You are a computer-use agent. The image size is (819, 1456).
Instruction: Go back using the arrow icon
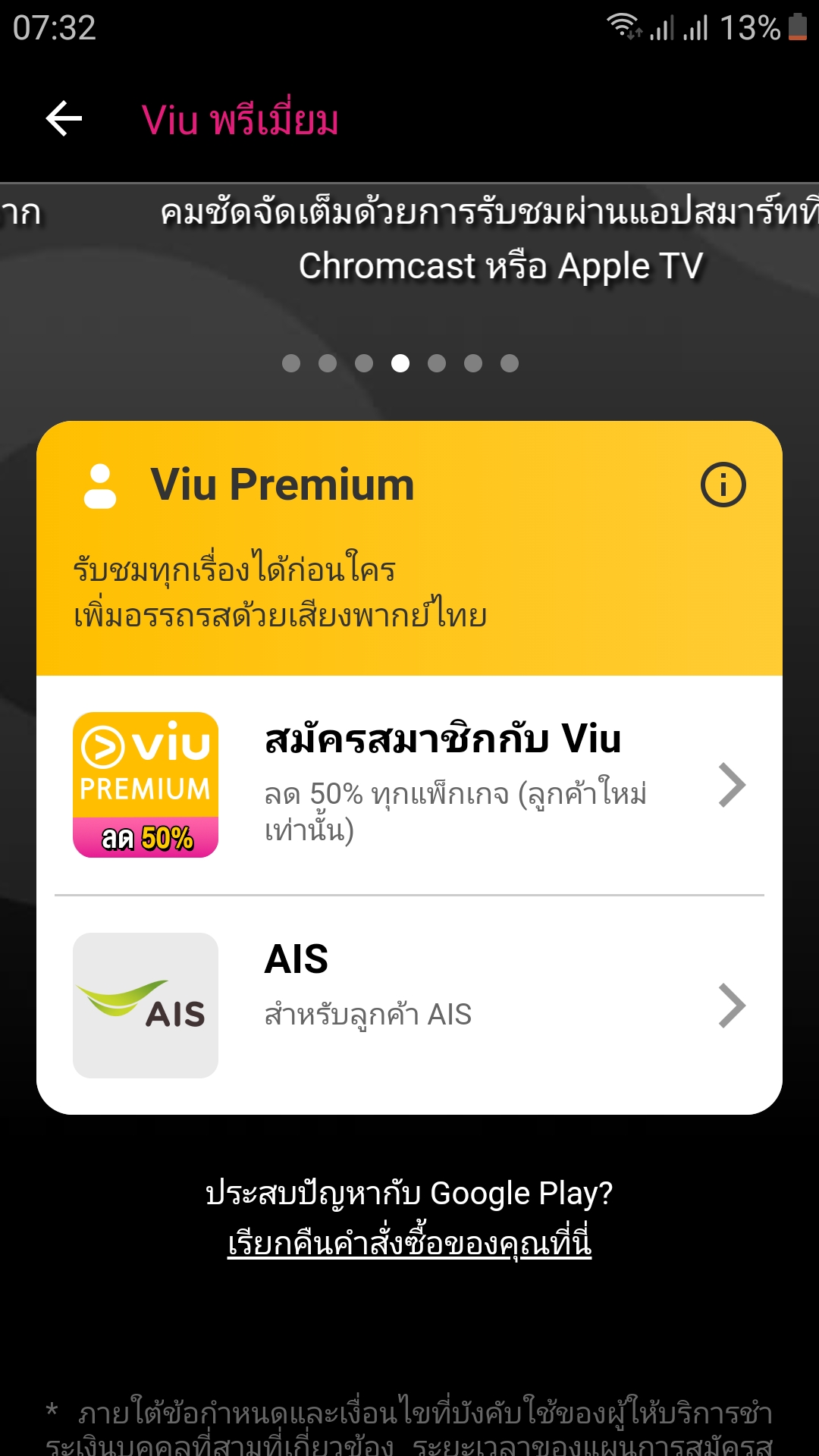coord(64,119)
